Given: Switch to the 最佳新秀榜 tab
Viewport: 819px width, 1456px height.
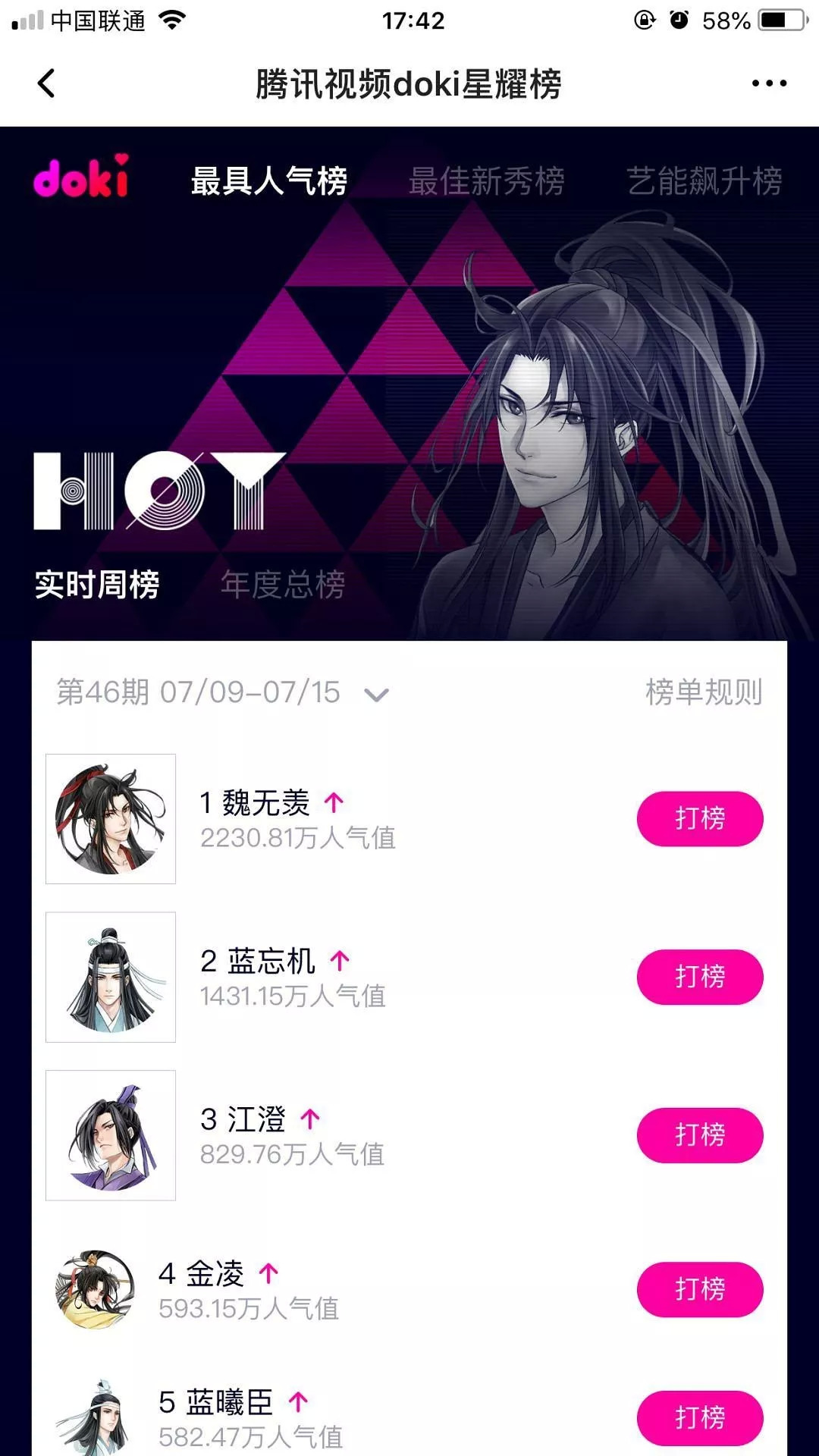Looking at the screenshot, I should point(486,181).
